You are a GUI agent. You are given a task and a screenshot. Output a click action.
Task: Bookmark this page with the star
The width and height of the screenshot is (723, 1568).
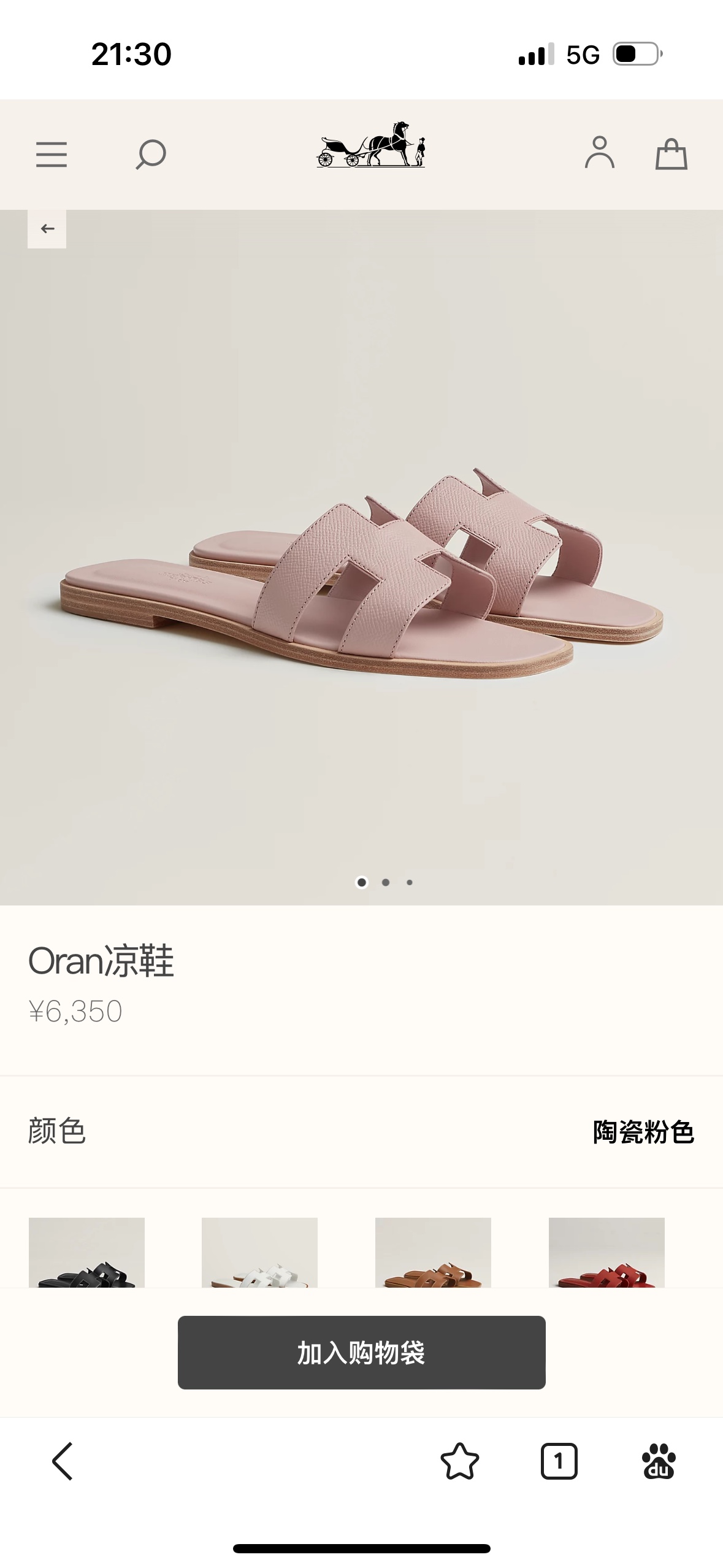click(x=459, y=1461)
